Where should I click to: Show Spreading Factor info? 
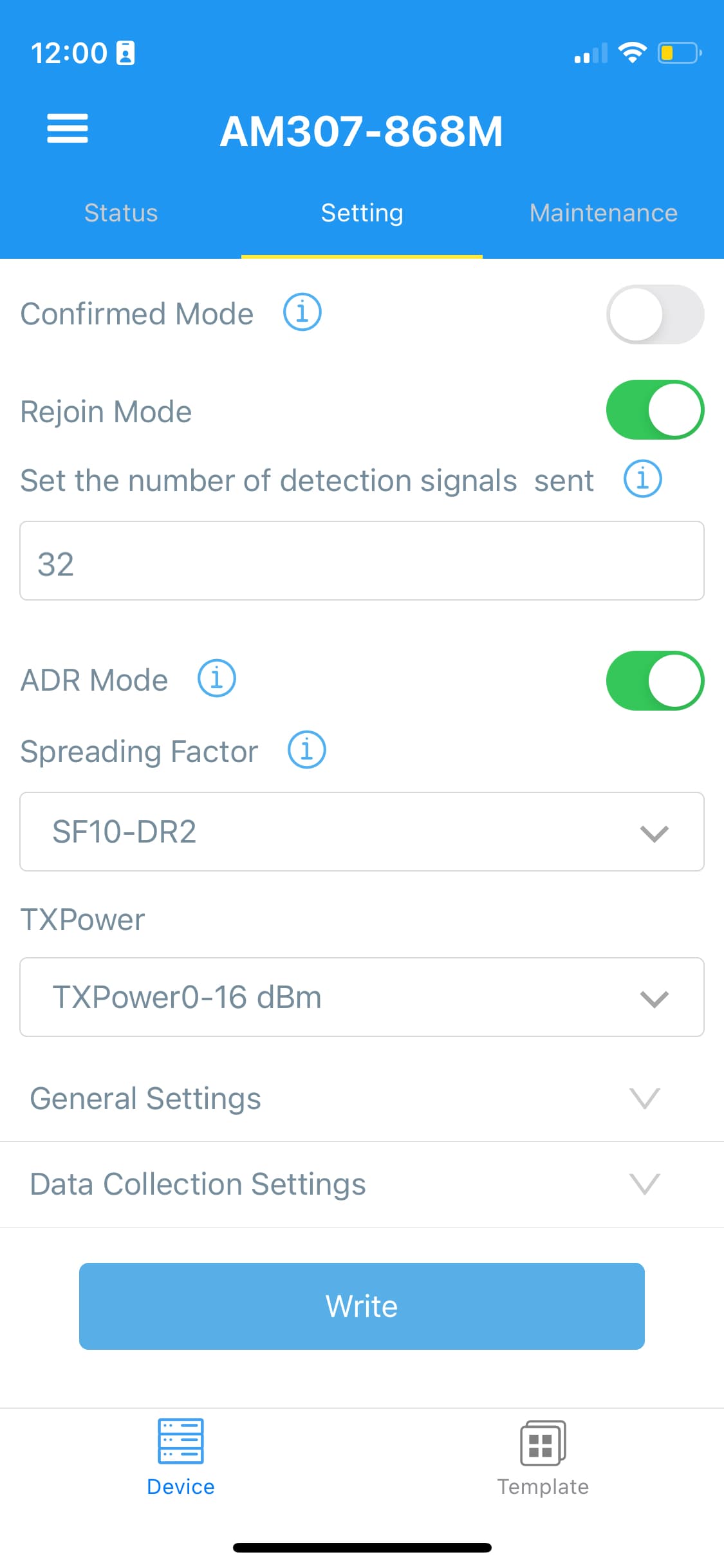306,750
